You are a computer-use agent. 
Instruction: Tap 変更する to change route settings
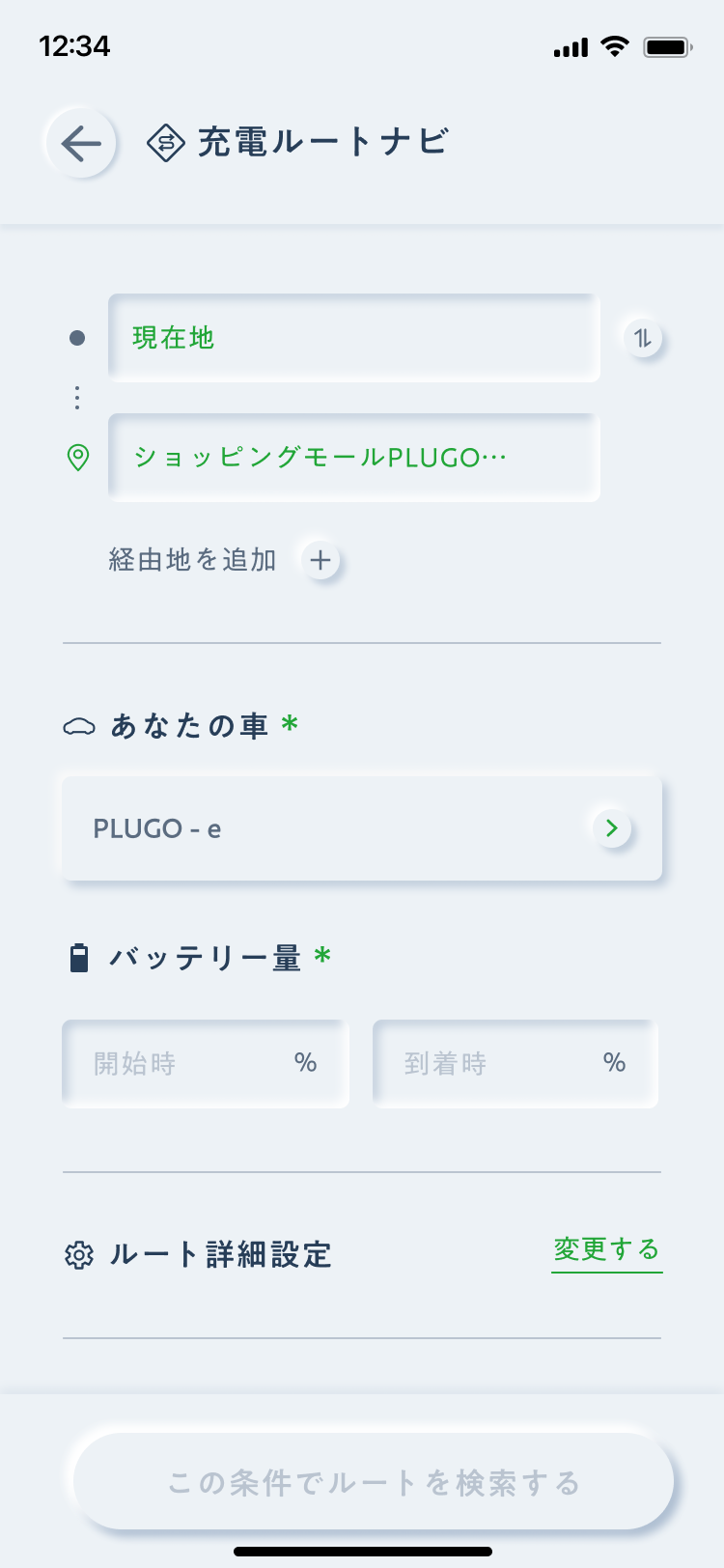[606, 1250]
